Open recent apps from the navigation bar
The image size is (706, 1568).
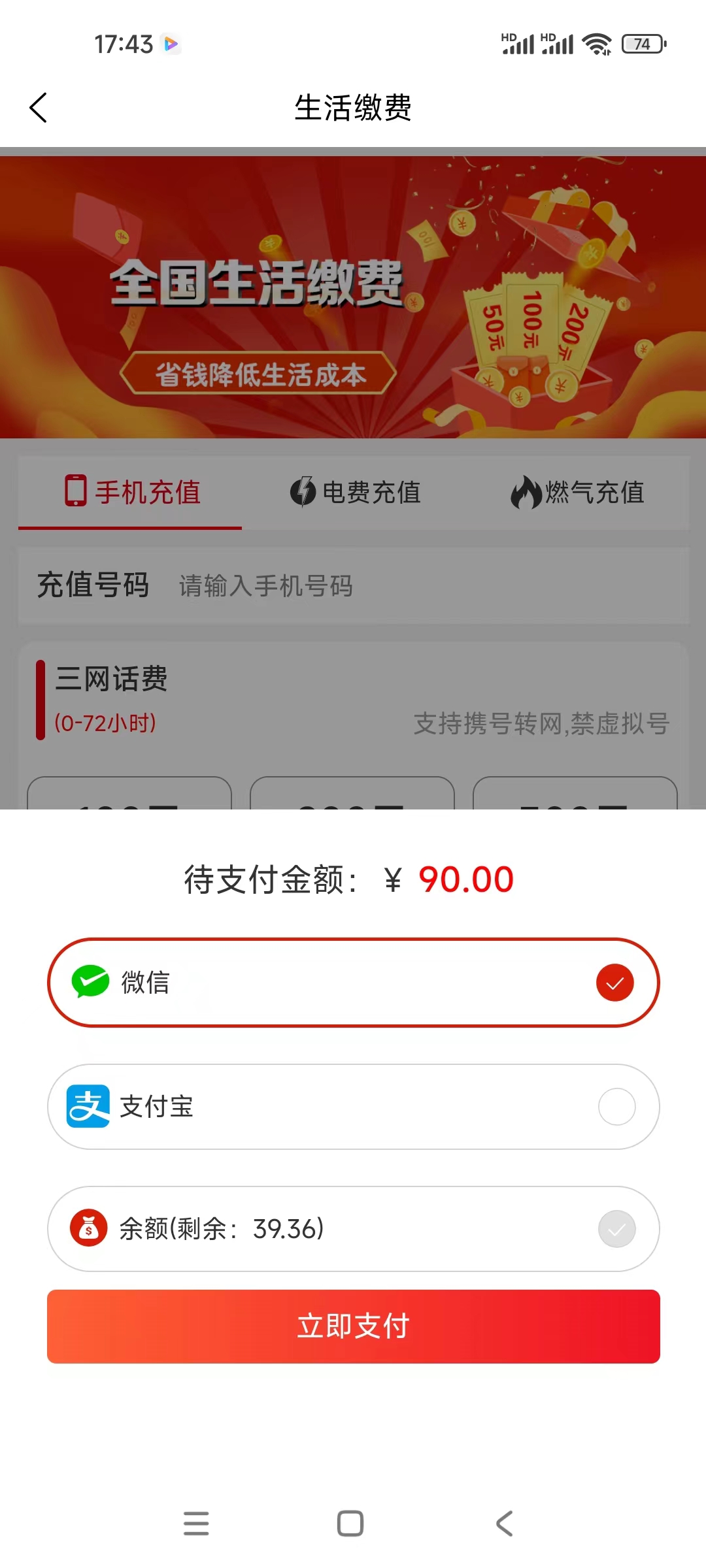click(196, 1524)
